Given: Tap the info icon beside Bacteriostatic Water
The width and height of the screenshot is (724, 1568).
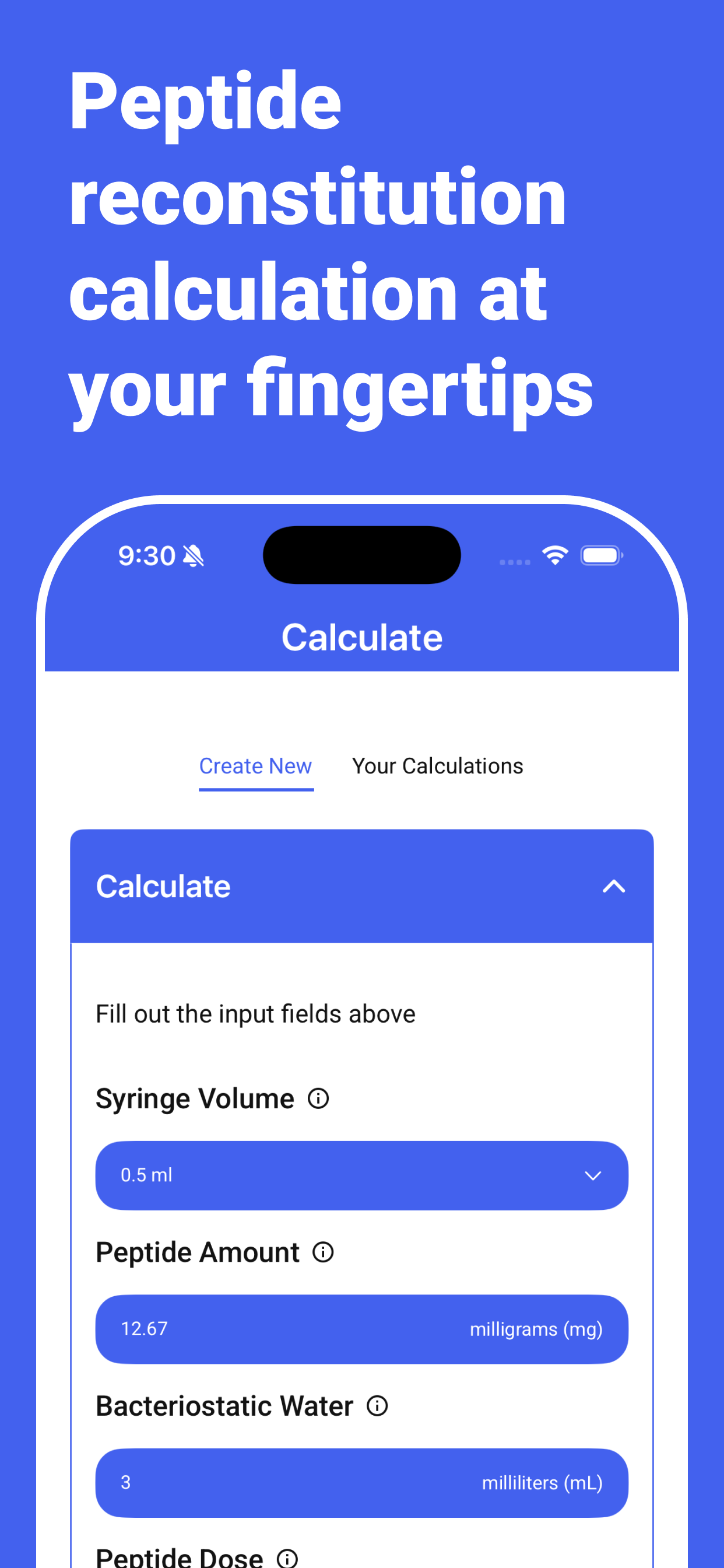Looking at the screenshot, I should coord(377,1405).
